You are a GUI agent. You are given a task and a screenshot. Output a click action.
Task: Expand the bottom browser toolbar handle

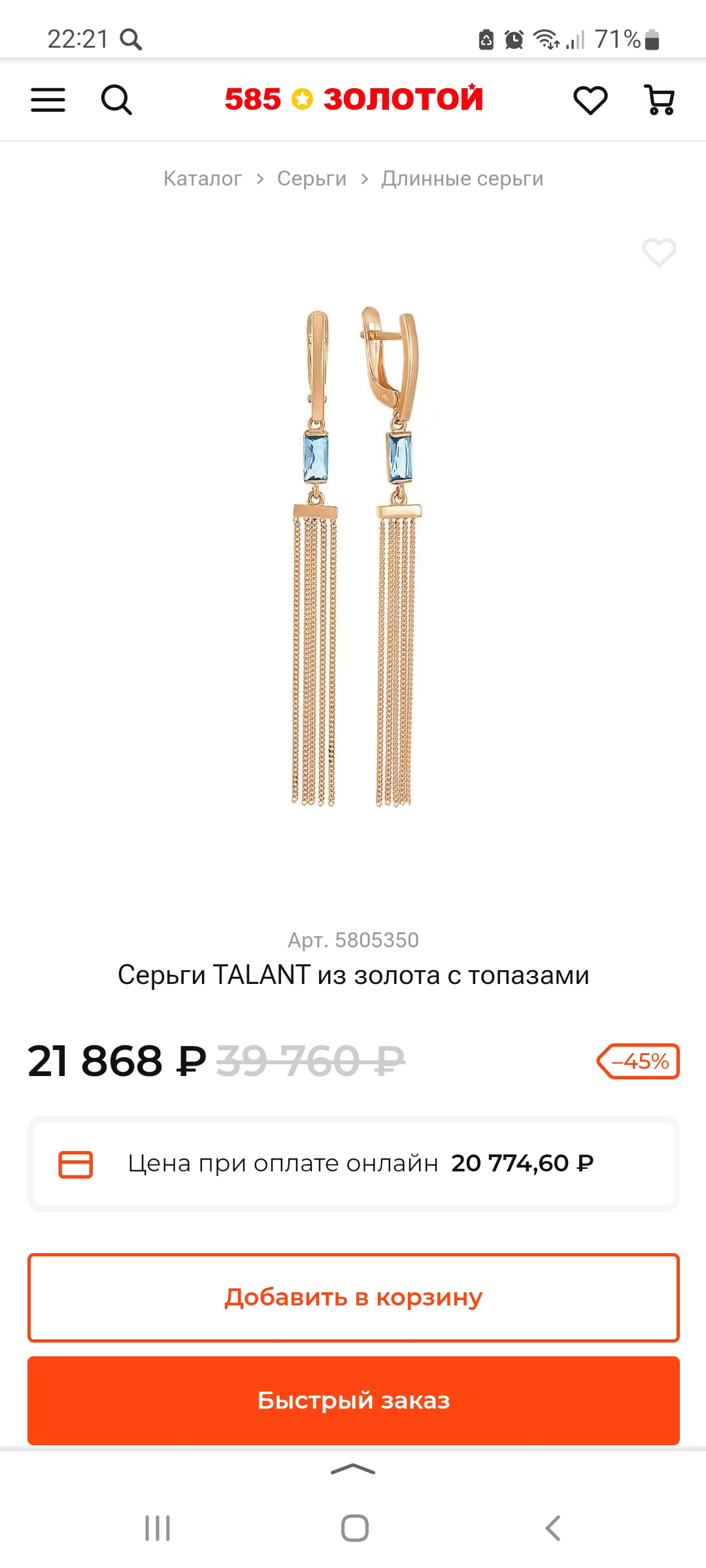coord(353,1469)
